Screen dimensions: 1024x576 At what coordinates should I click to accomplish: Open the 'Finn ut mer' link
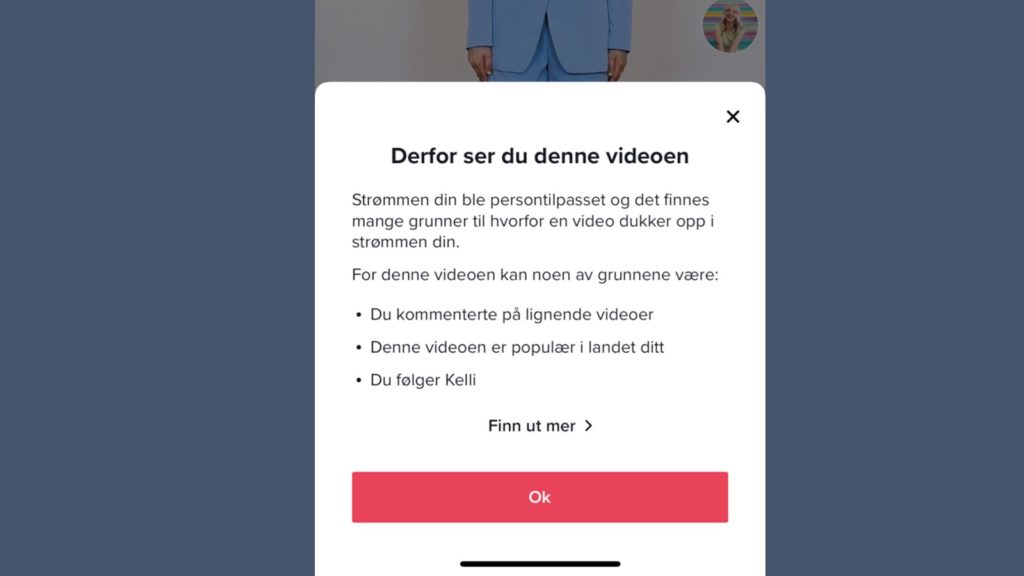tap(540, 426)
